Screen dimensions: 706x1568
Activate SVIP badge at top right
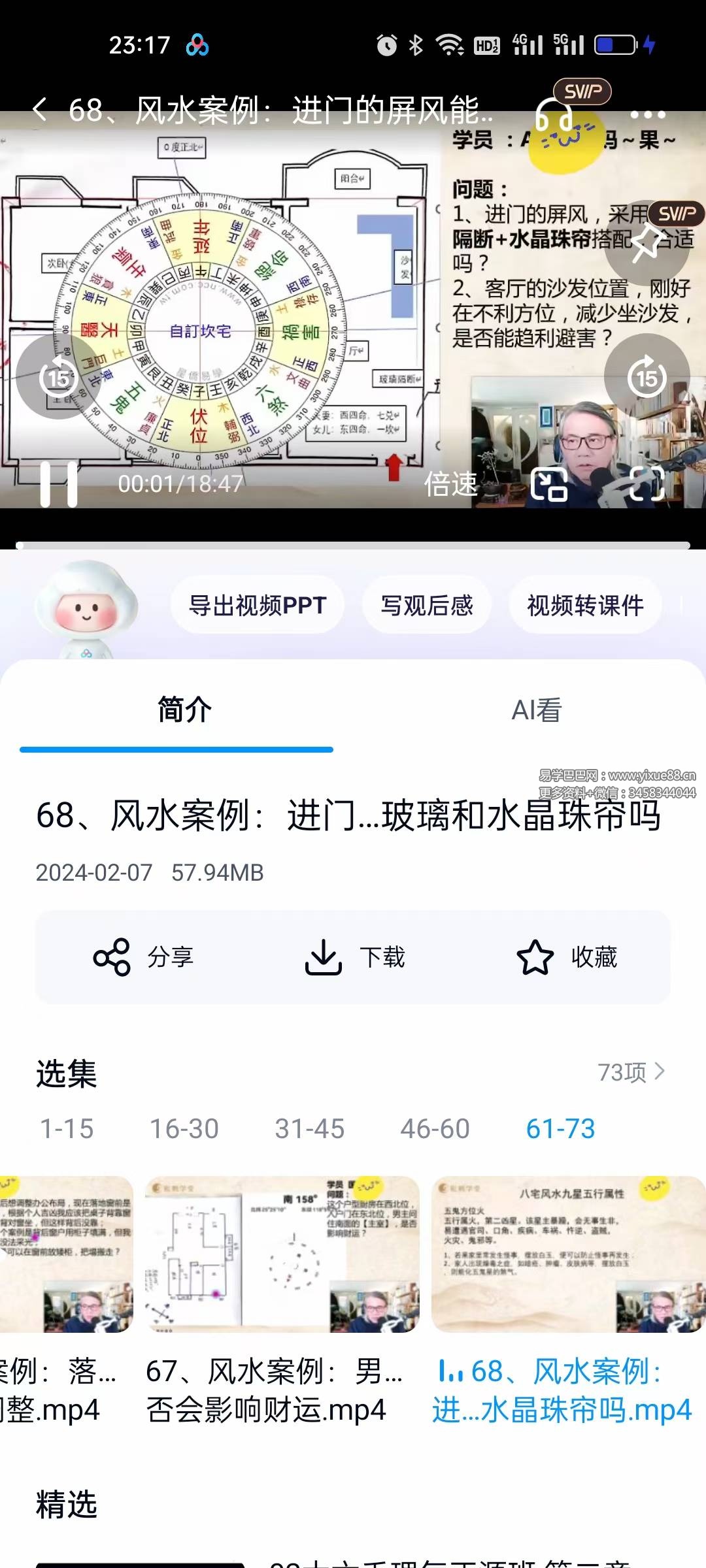tap(582, 92)
